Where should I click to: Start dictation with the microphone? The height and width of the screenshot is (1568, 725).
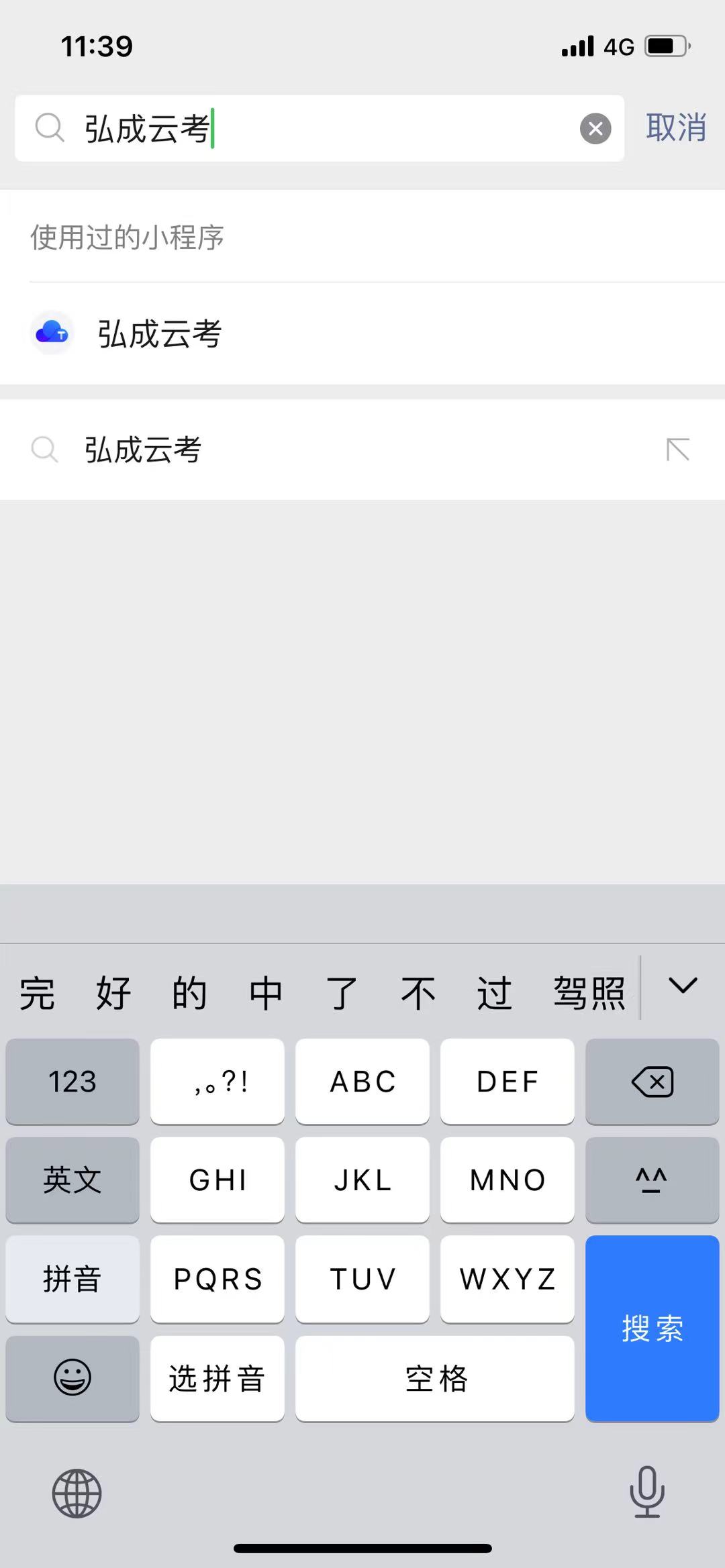646,1492
